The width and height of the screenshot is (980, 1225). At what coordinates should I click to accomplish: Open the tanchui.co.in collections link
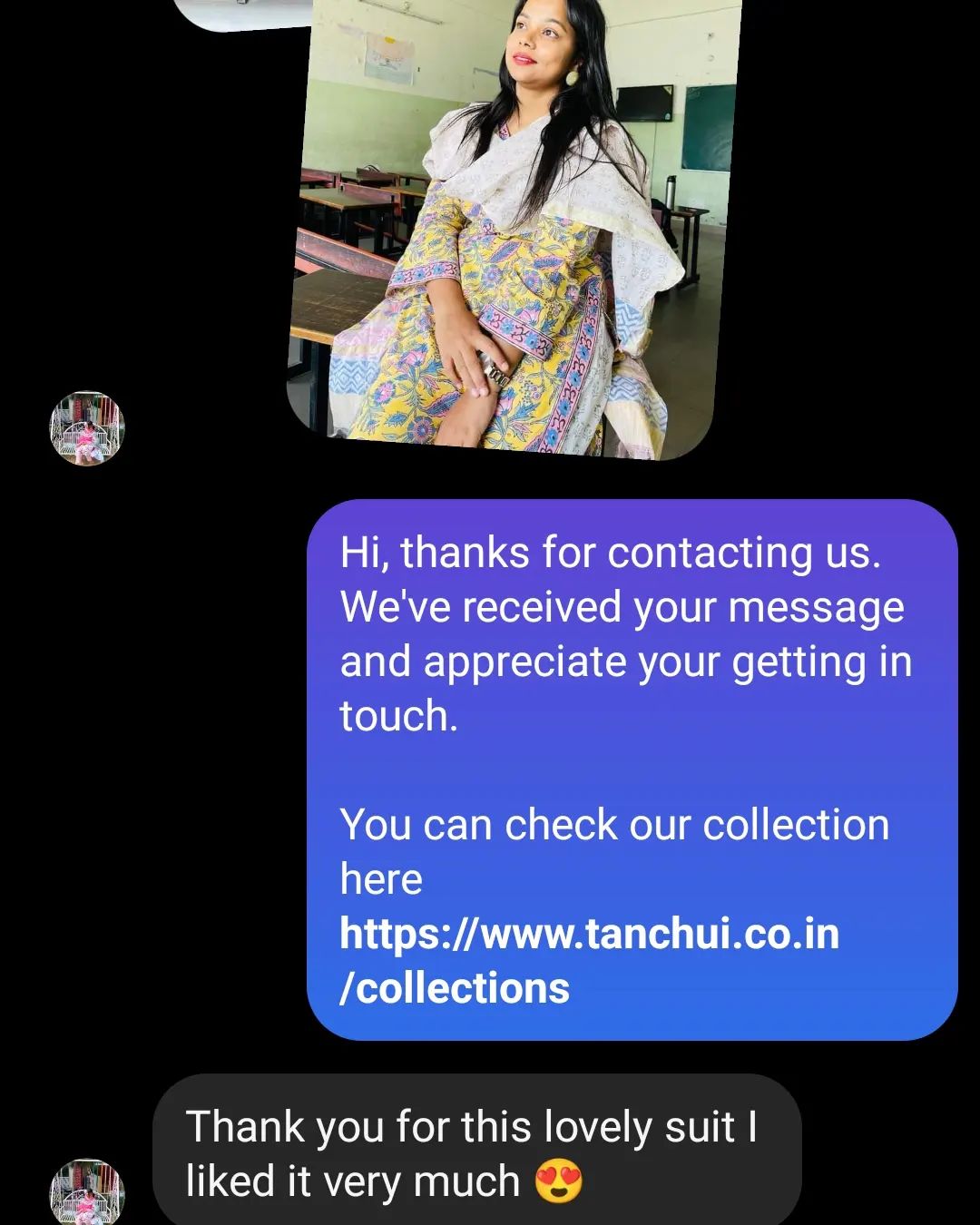pyautogui.click(x=589, y=960)
